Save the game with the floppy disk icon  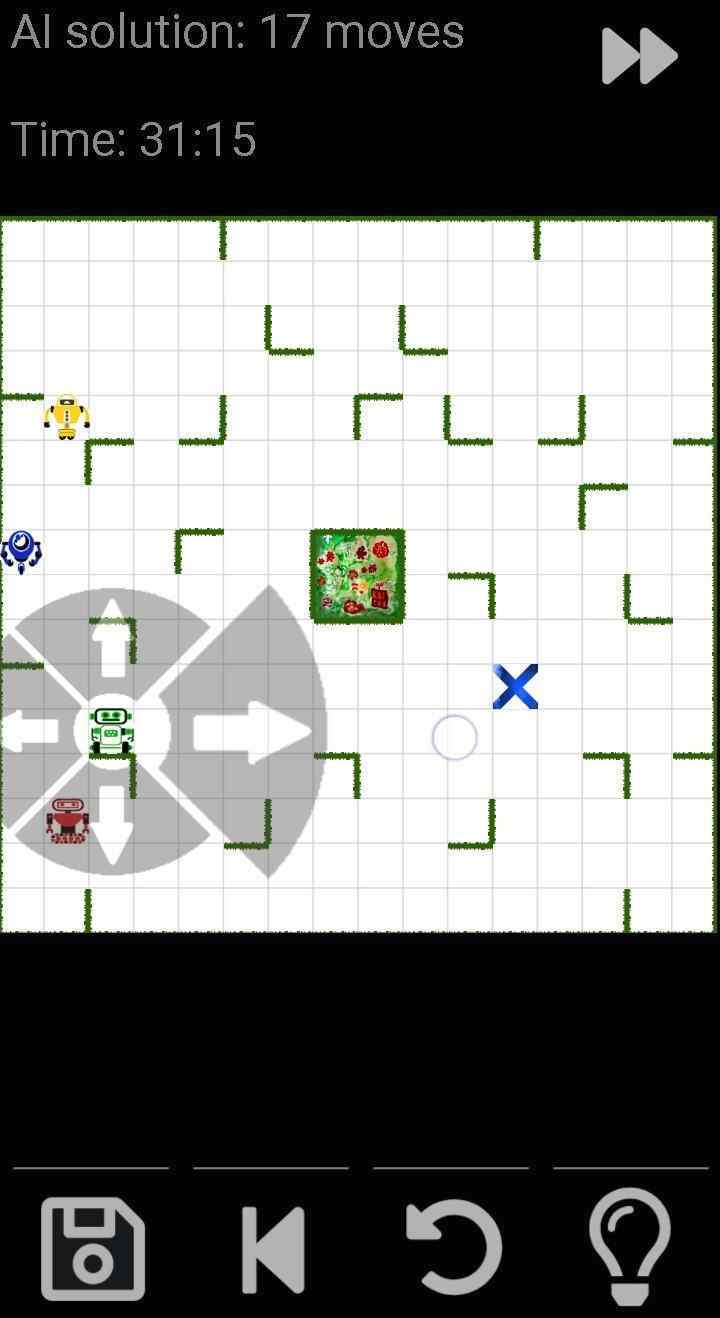(x=92, y=1248)
